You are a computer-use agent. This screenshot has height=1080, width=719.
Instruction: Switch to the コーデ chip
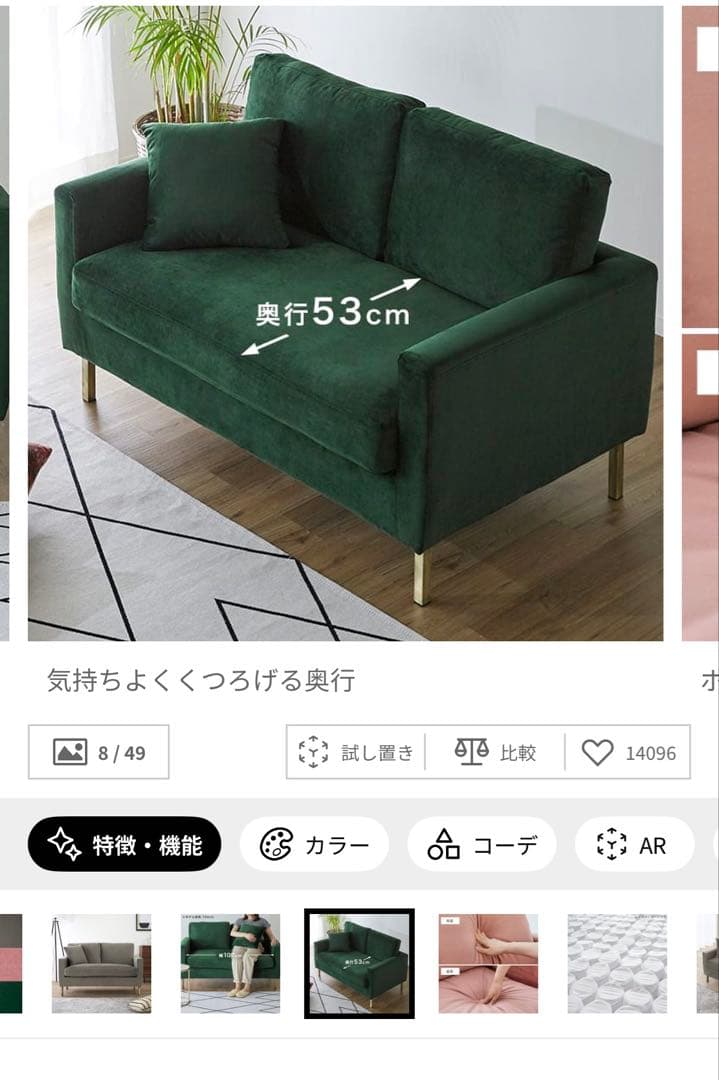(x=482, y=845)
